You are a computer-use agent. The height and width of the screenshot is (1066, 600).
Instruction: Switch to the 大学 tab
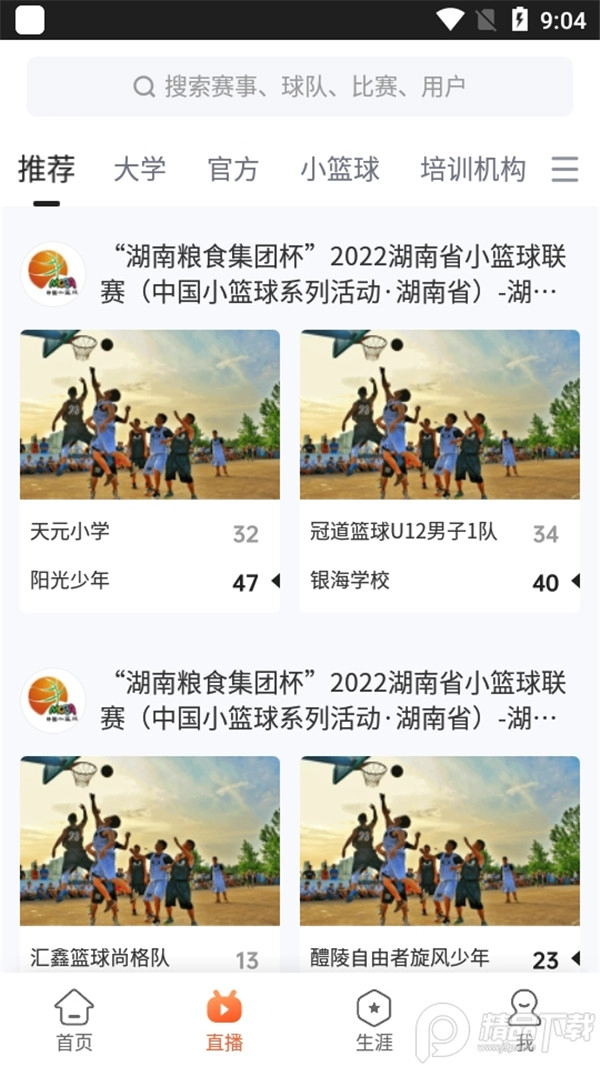click(x=140, y=169)
